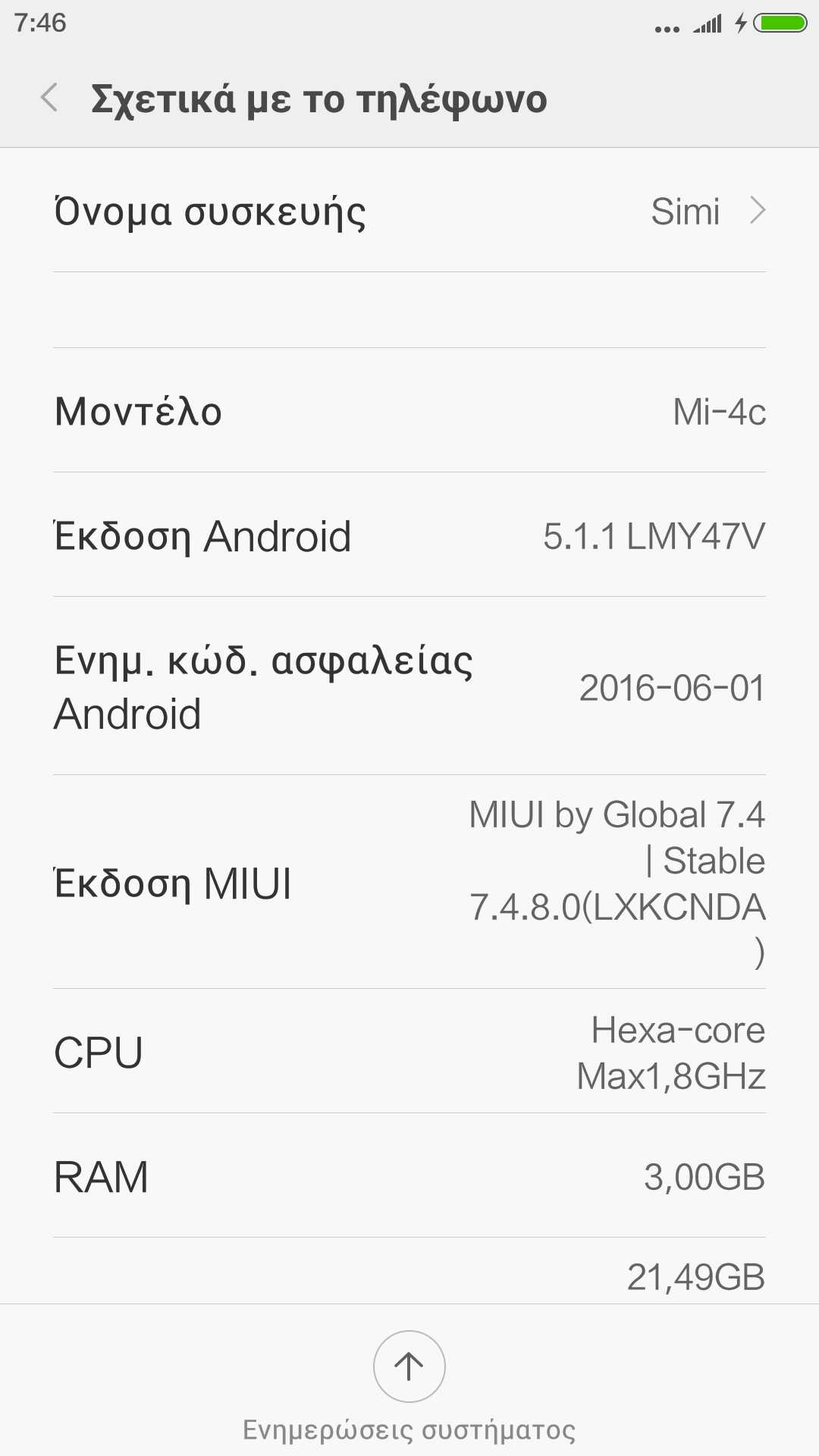819x1456 pixels.
Task: Go back from Σχετικά με το τηλέφωνο
Action: (50, 99)
